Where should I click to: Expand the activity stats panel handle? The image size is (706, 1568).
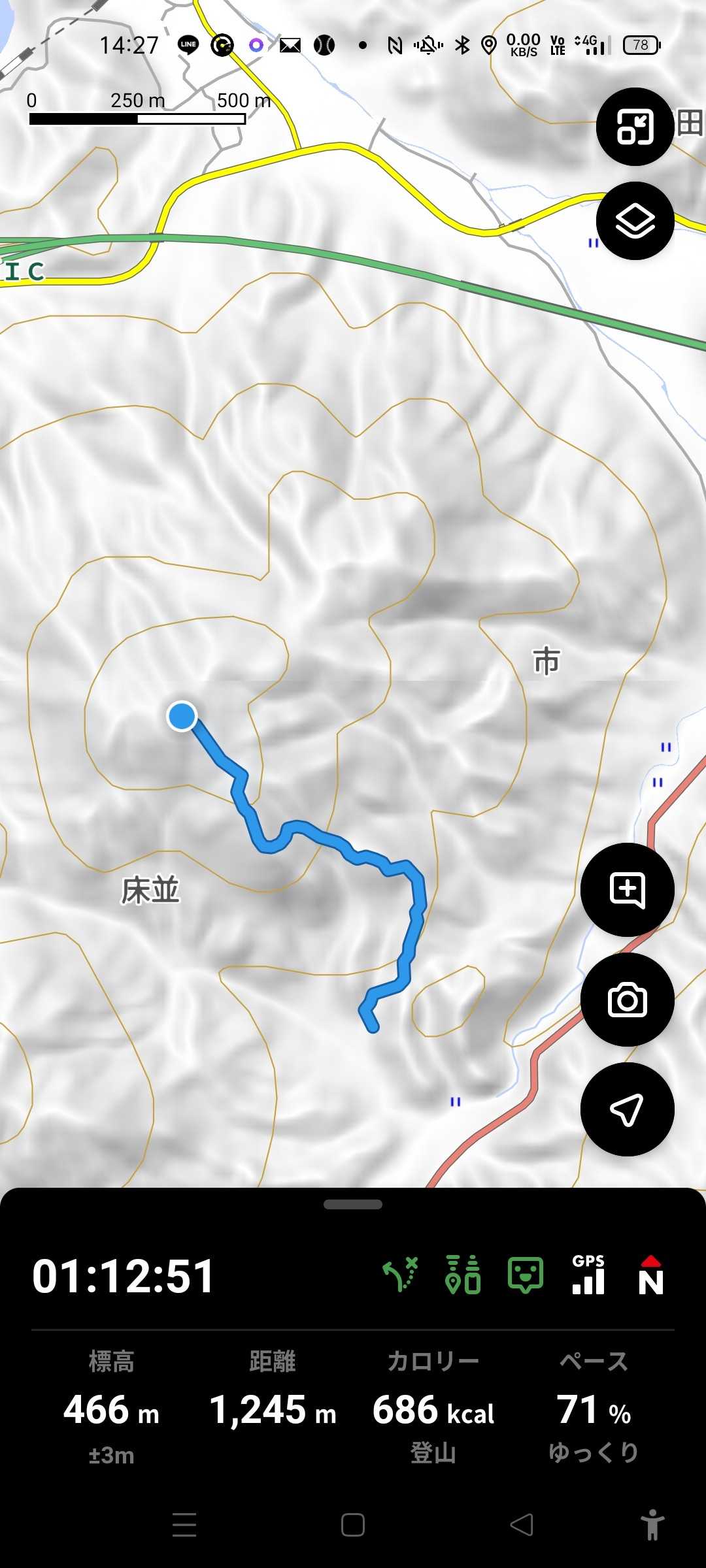coord(353,1204)
